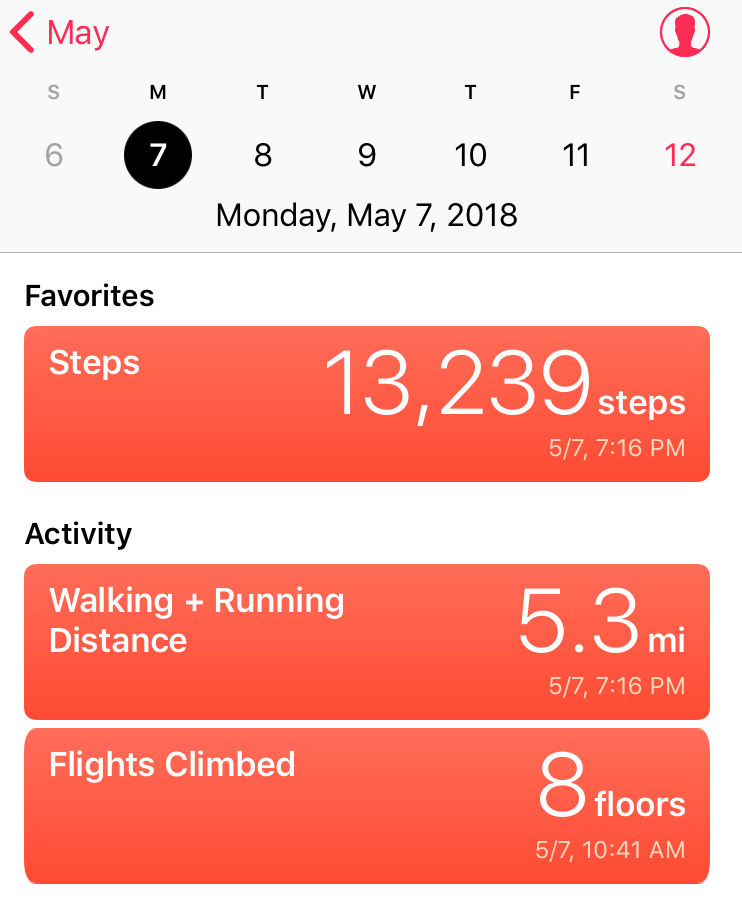This screenshot has width=742, height=898.
Task: Select Saturday the 12th
Action: tap(680, 155)
